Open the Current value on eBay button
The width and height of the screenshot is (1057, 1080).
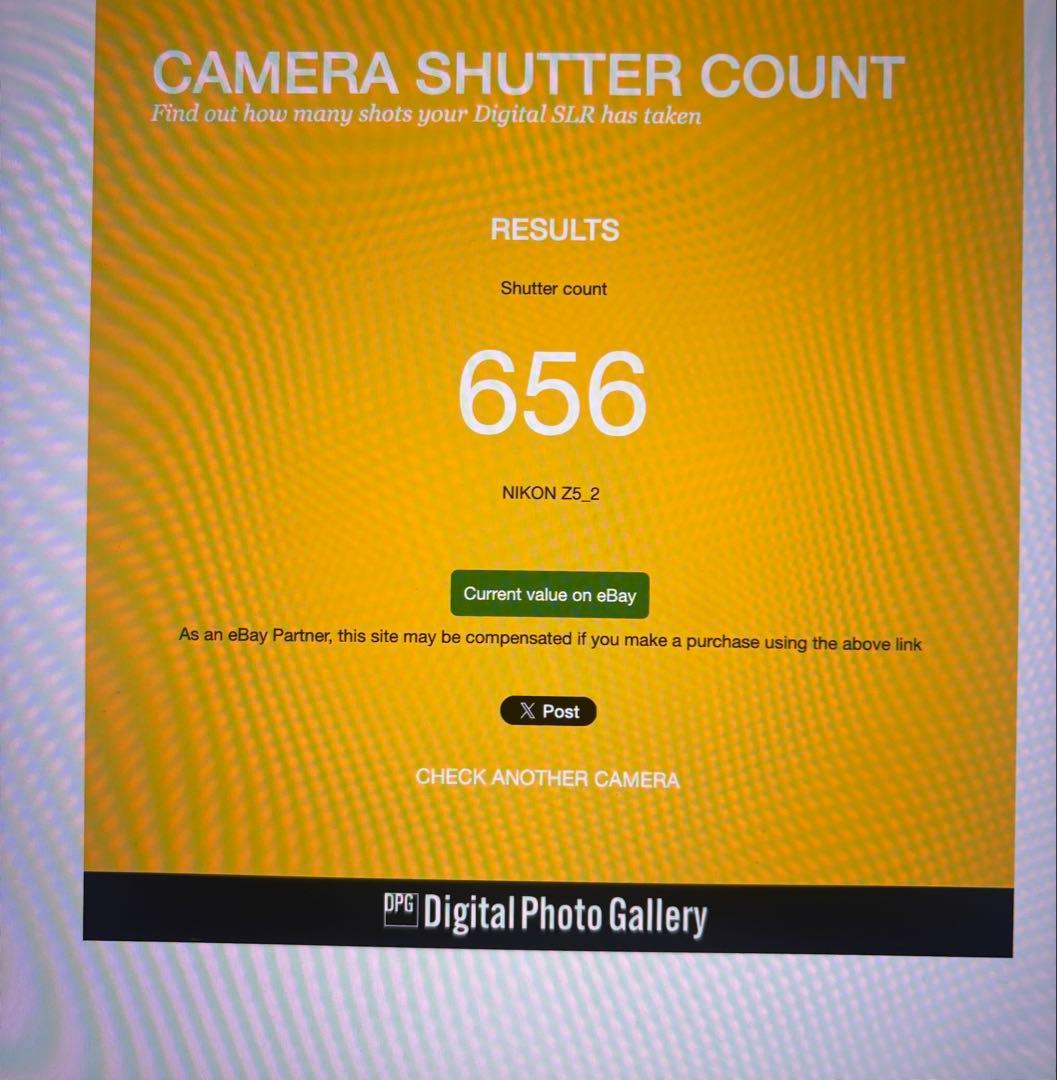point(549,594)
